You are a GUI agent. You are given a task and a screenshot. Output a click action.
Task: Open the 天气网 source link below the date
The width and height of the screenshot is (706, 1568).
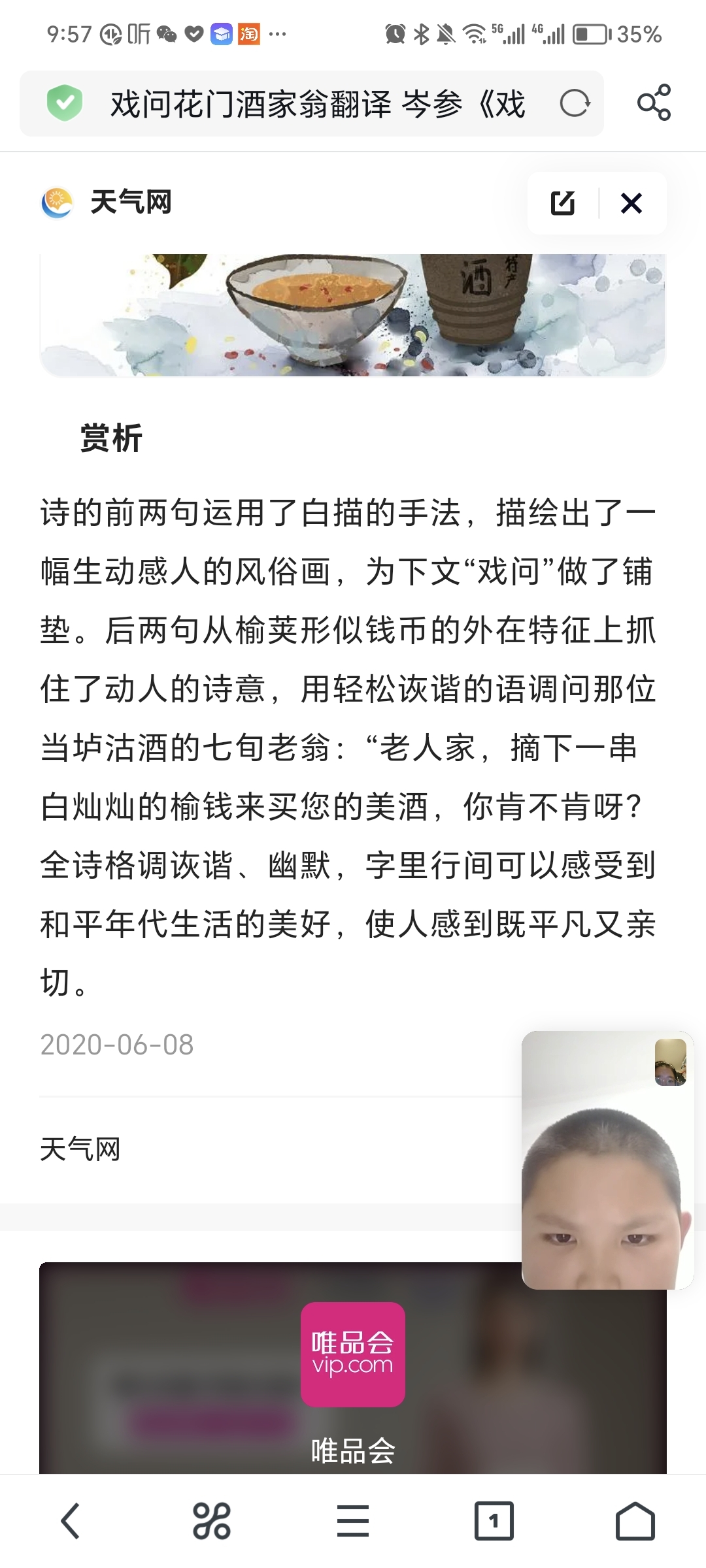pos(80,1149)
